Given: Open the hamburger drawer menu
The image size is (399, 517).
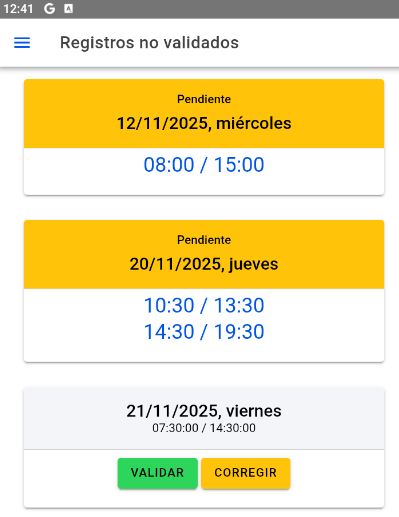Looking at the screenshot, I should (22, 43).
